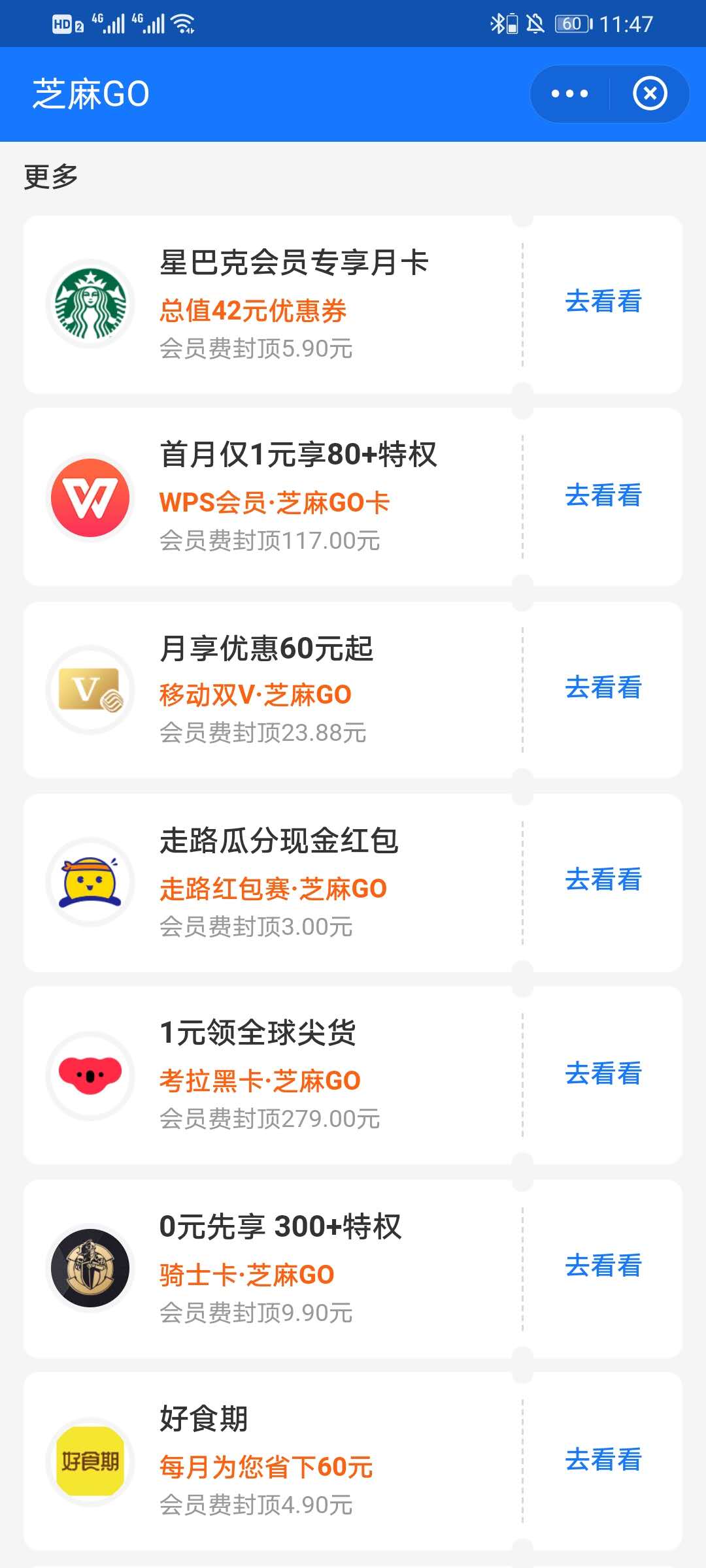Tap 去看看 for 走路红包赛·芝麻GO
Screen dimensions: 706x1568
pyautogui.click(x=603, y=880)
